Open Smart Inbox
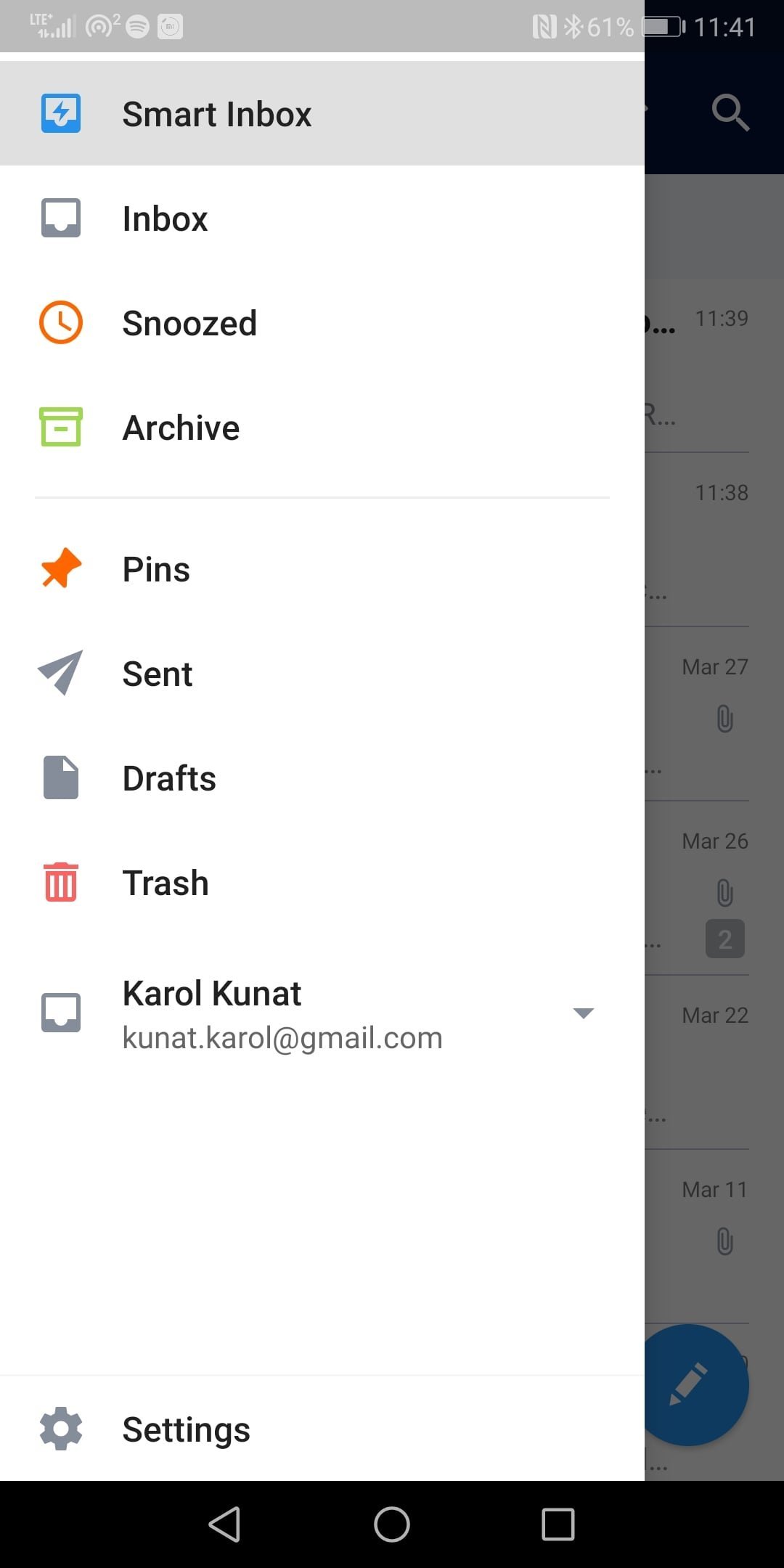Image resolution: width=784 pixels, height=1568 pixels. click(x=322, y=113)
